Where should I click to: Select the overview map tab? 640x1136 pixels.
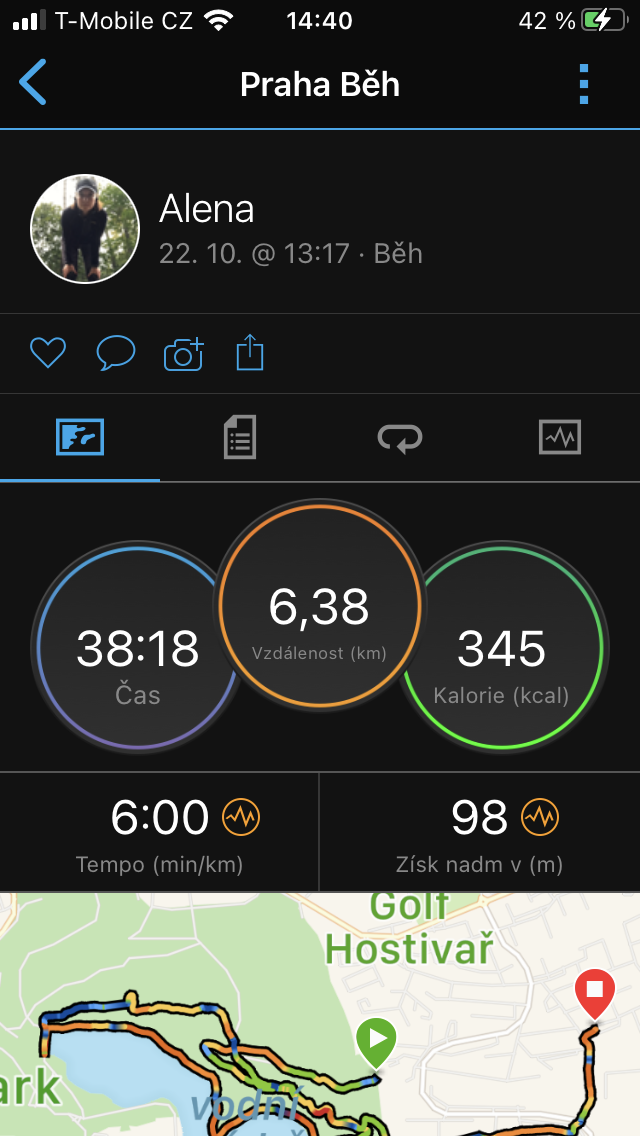coord(80,438)
